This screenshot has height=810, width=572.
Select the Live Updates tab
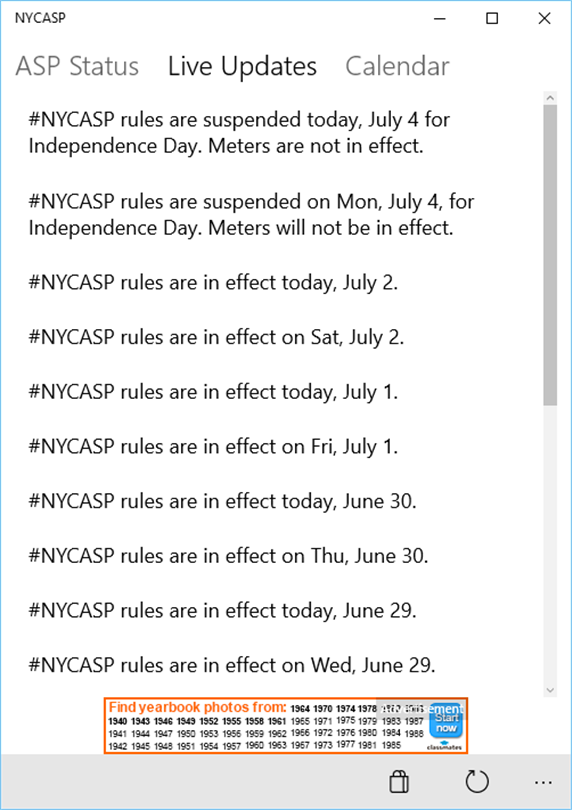pyautogui.click(x=242, y=67)
